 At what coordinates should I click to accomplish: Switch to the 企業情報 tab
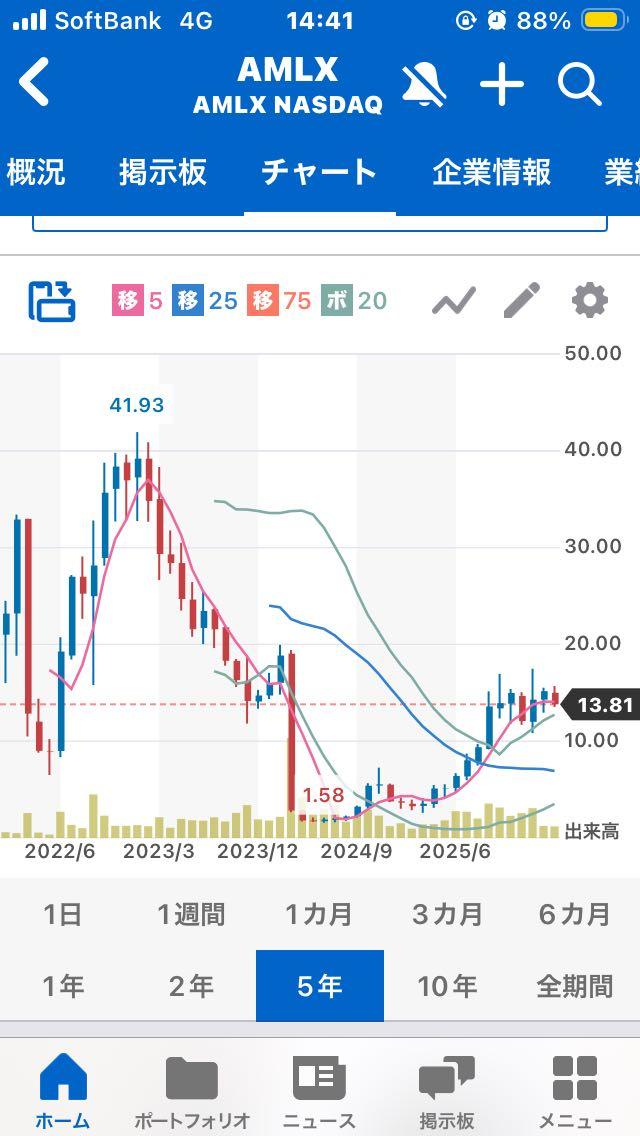pos(491,172)
